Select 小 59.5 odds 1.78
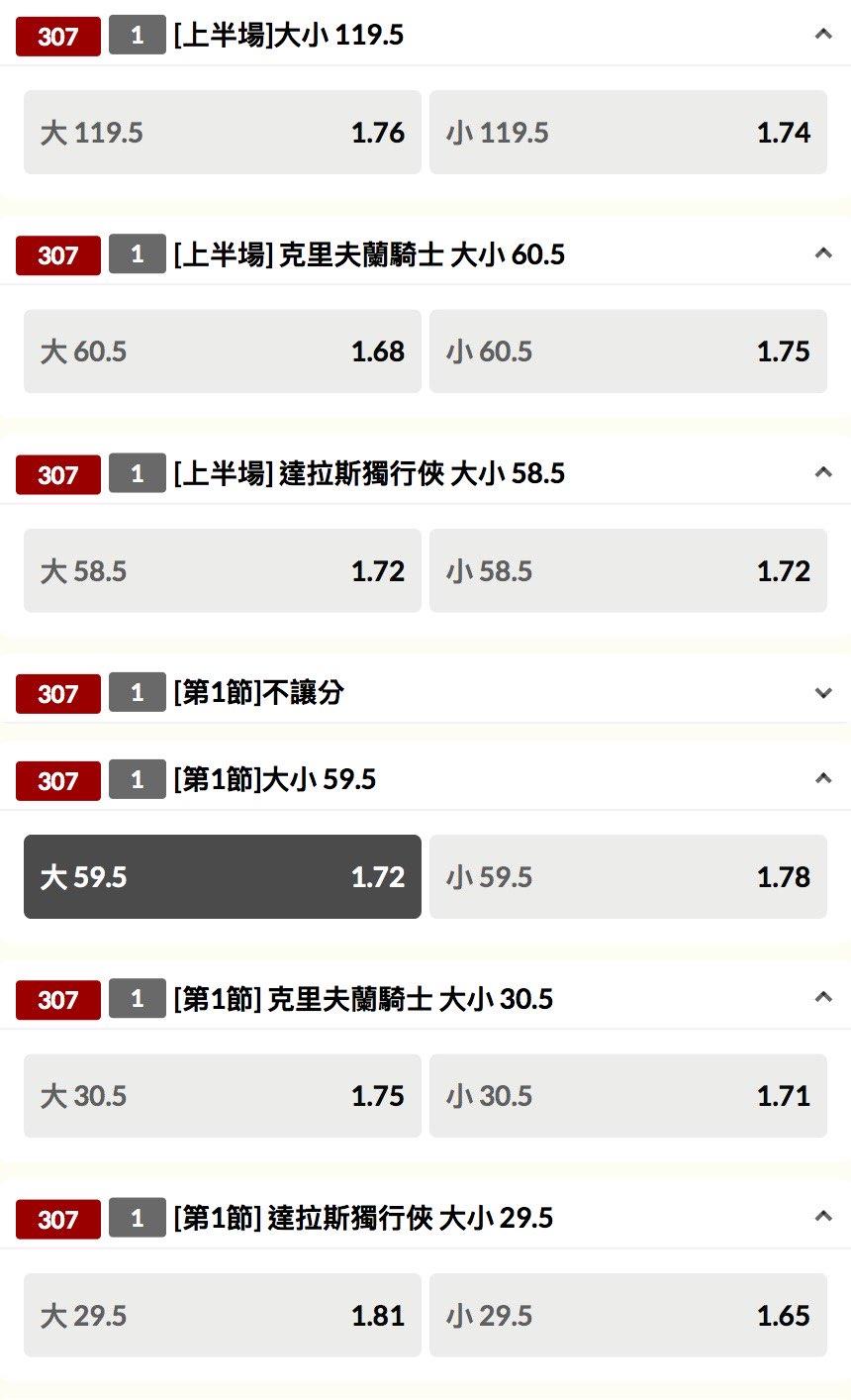Screen dimensions: 851x1400 [627, 877]
